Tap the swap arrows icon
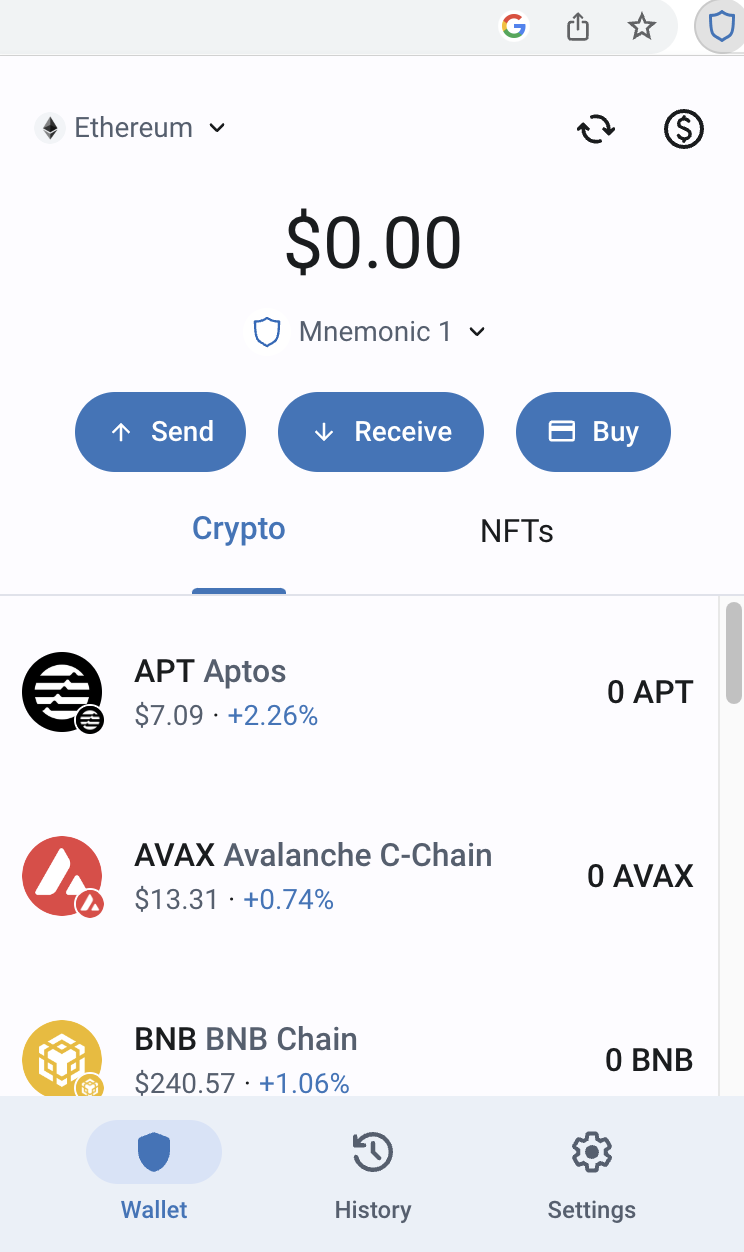744x1252 pixels. [x=596, y=129]
